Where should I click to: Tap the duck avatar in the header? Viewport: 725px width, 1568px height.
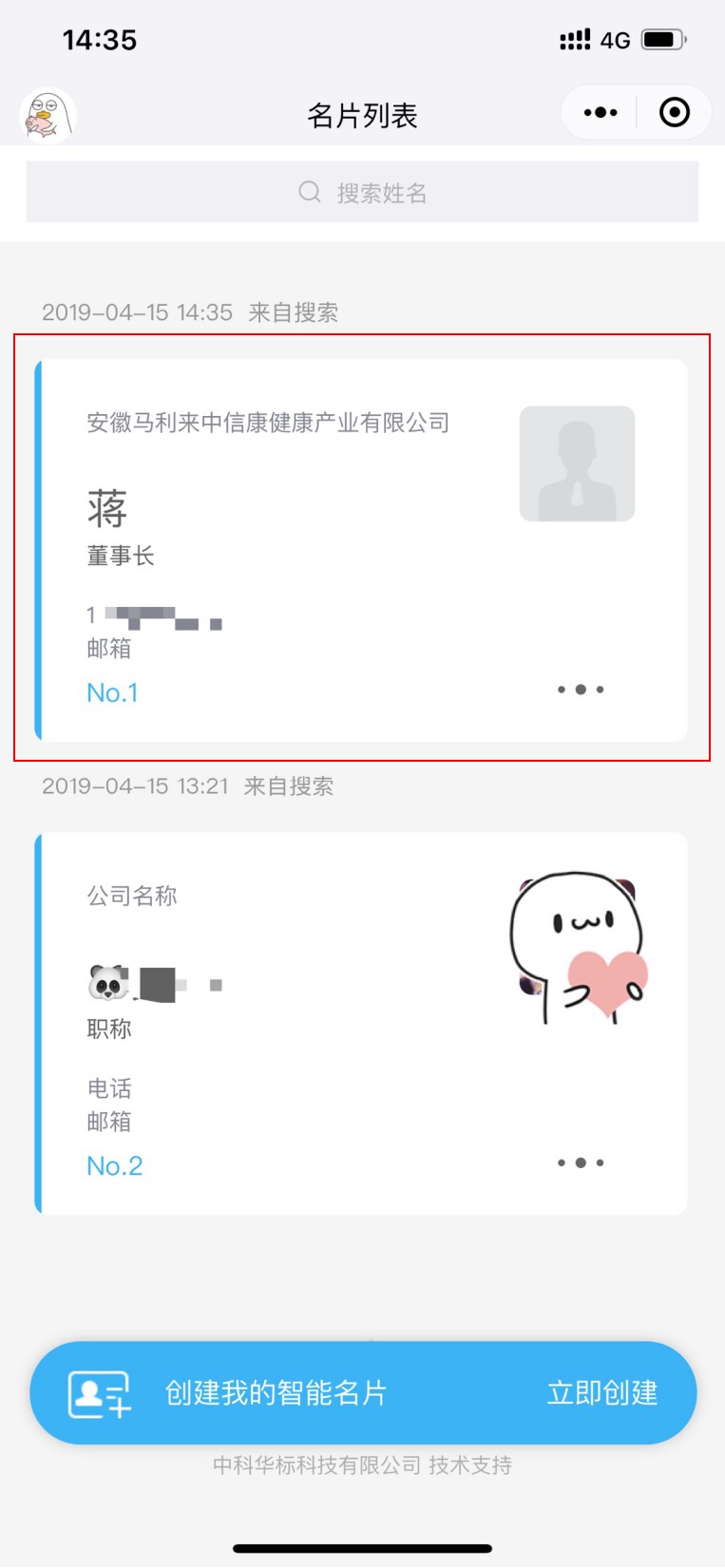(x=48, y=116)
